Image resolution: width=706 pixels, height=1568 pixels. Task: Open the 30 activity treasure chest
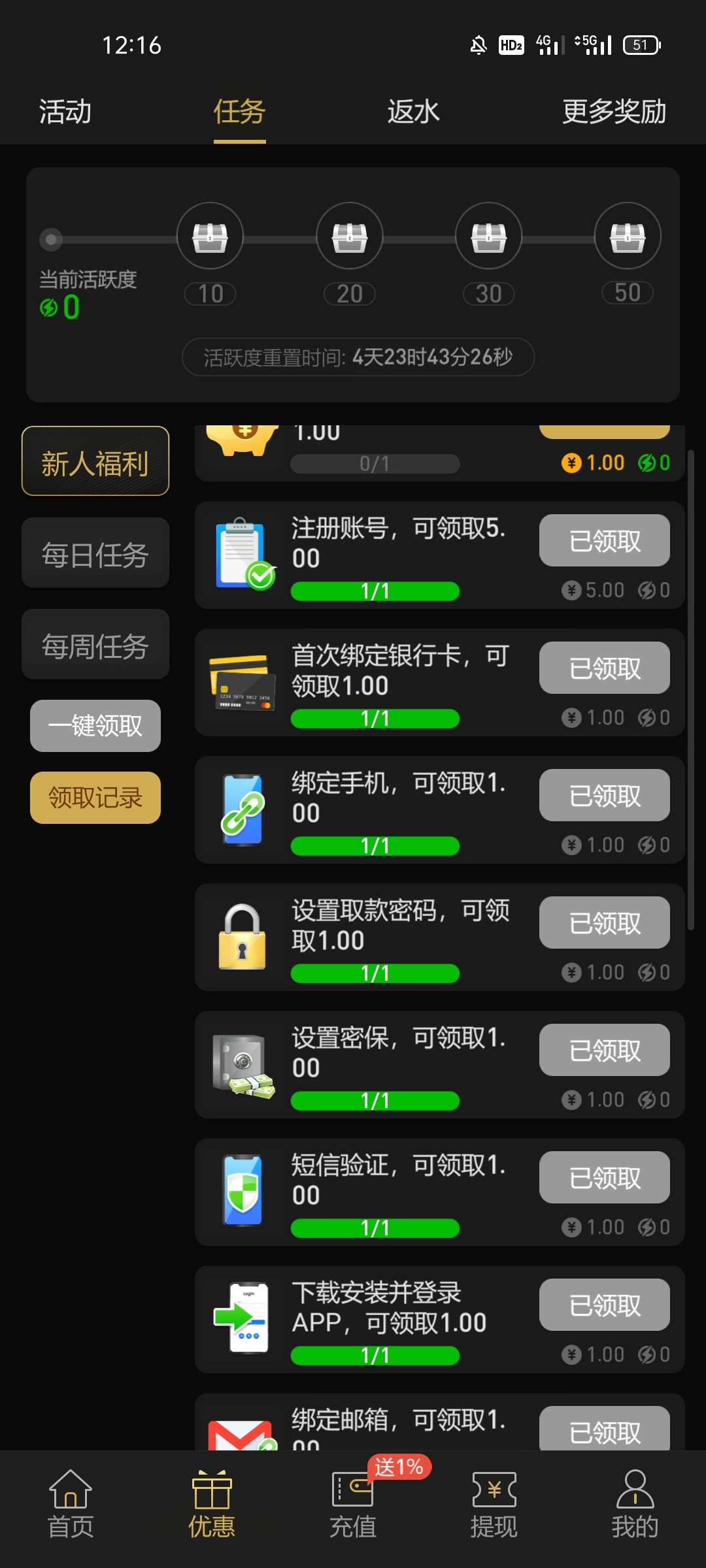point(488,236)
